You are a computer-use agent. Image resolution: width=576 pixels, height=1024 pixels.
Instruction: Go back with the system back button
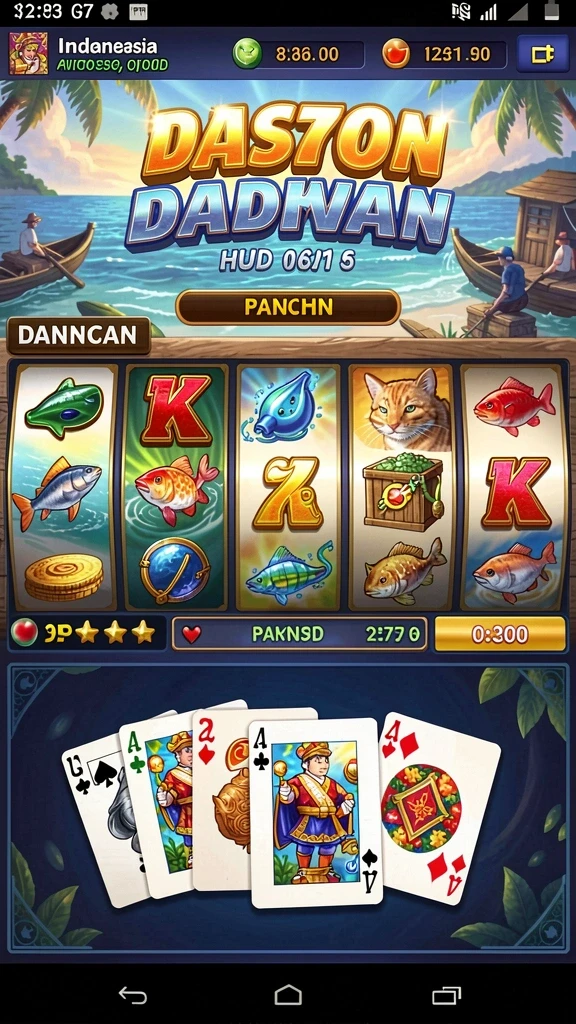(133, 995)
